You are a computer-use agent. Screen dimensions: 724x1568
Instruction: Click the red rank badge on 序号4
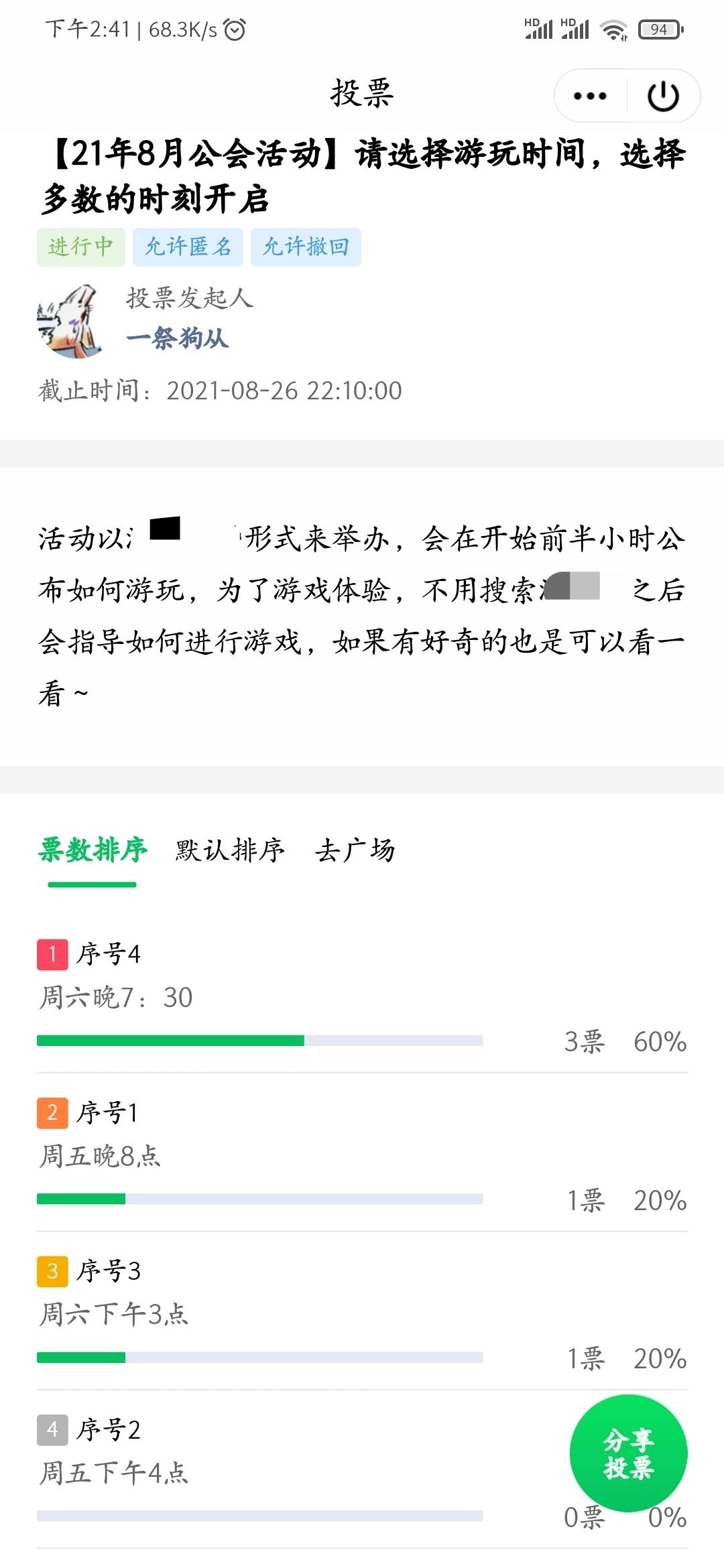point(51,954)
